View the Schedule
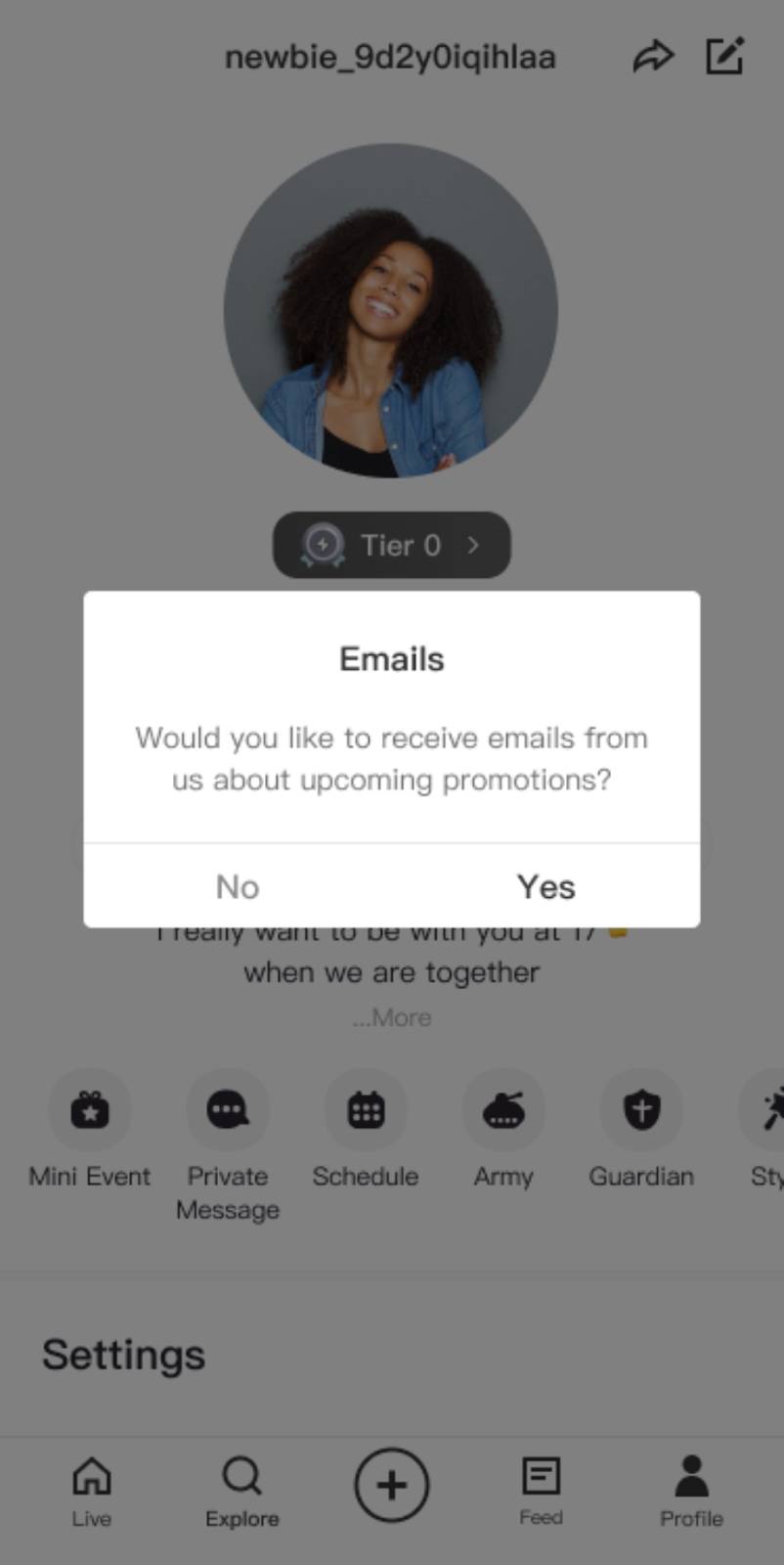This screenshot has width=784, height=1565. (366, 1111)
